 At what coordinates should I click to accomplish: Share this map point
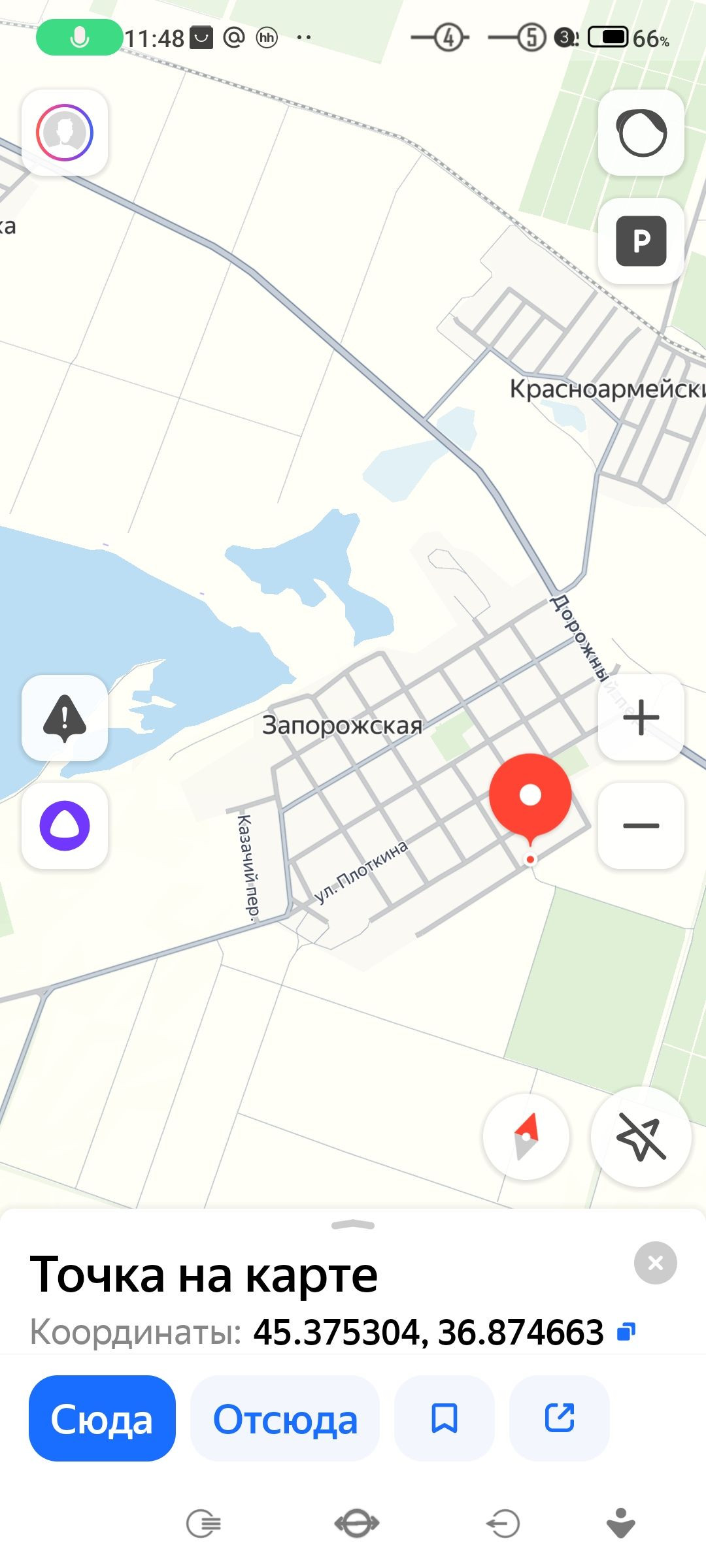tap(560, 1419)
